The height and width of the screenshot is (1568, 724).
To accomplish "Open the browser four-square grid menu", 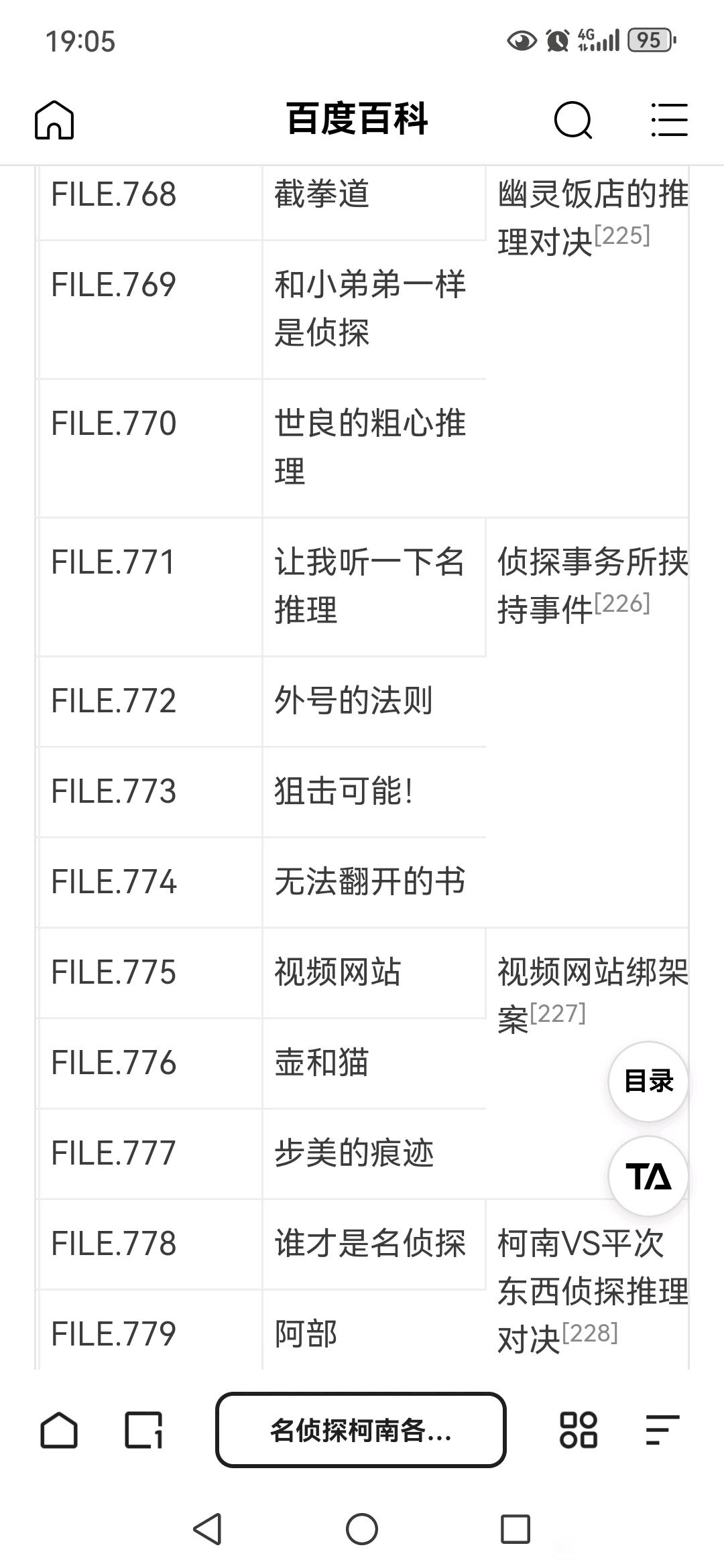I will [x=578, y=1431].
